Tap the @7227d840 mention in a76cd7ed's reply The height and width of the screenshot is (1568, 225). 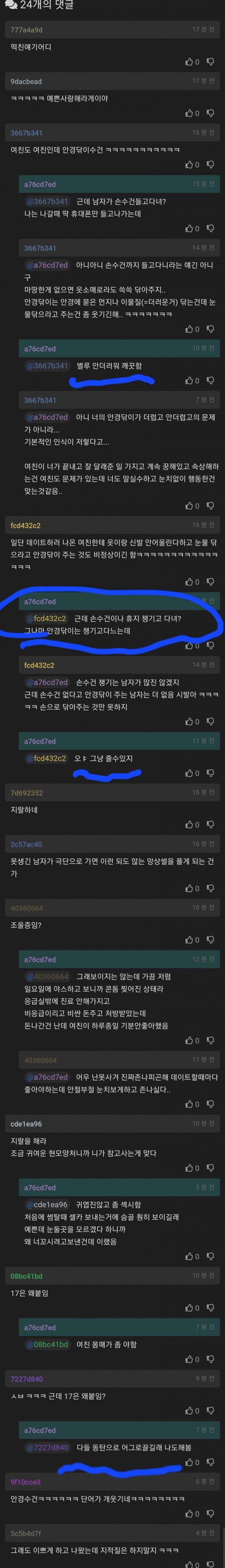click(x=47, y=1447)
